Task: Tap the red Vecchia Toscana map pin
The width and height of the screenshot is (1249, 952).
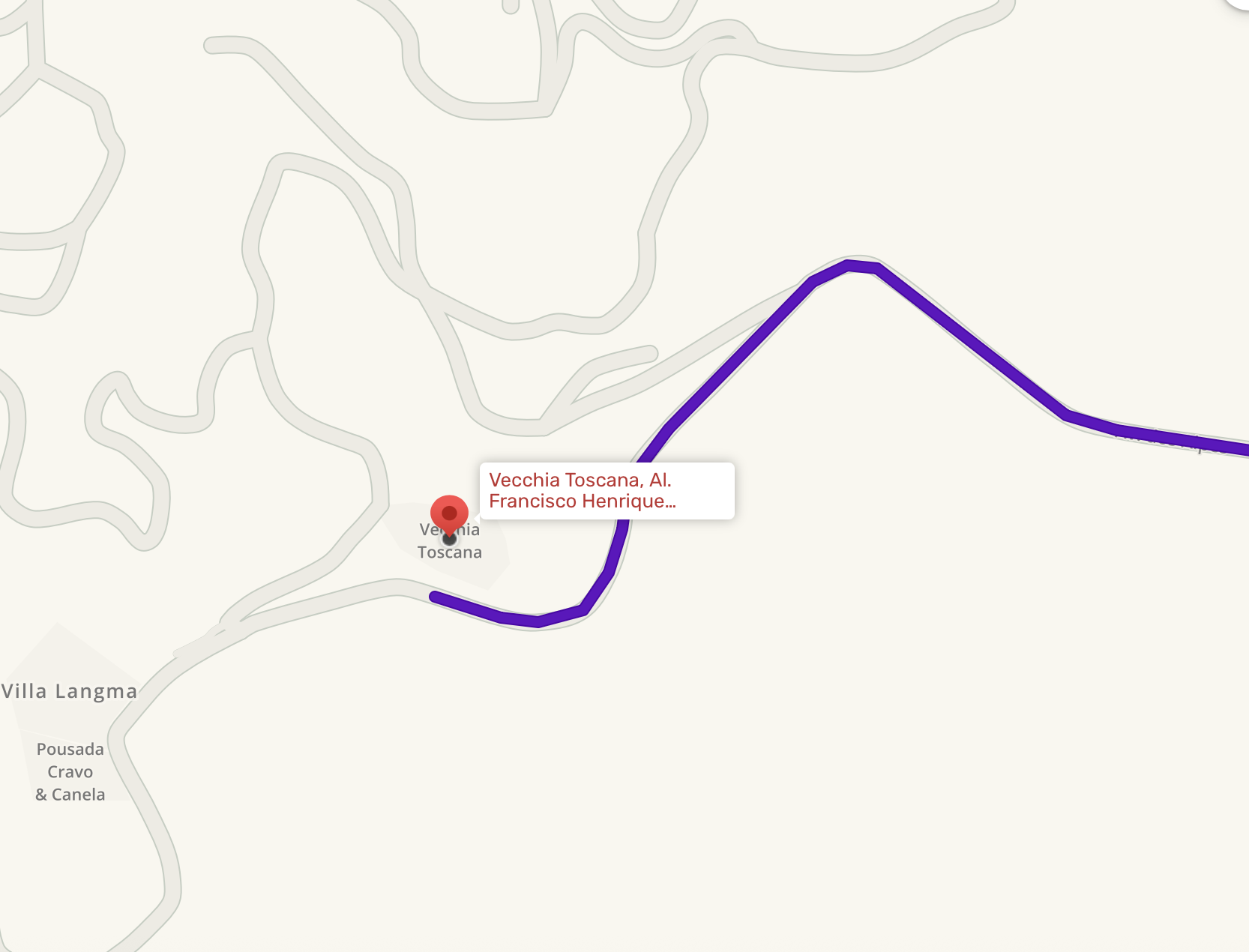Action: click(x=449, y=514)
